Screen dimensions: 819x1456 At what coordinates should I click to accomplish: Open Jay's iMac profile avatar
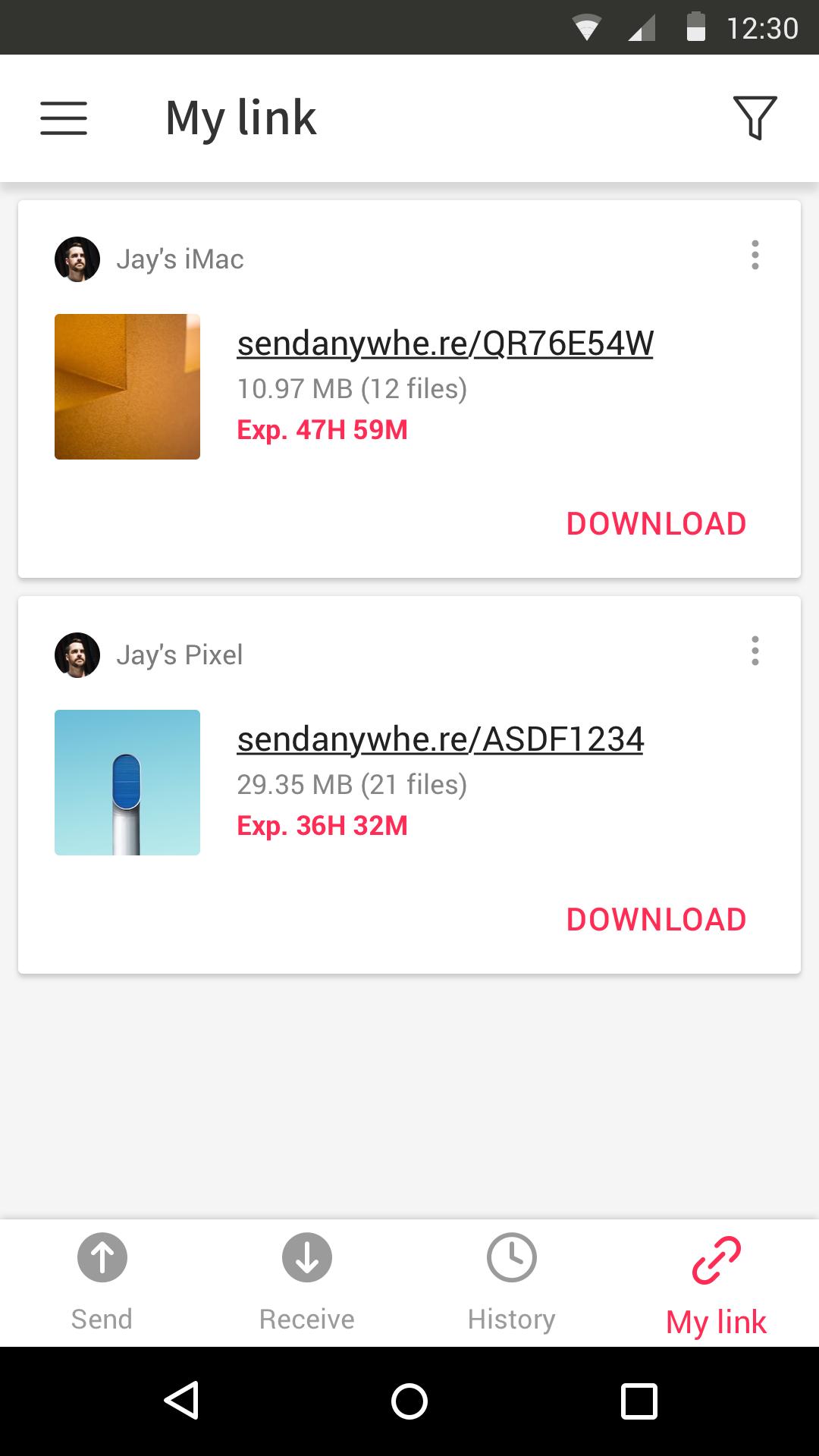point(77,259)
